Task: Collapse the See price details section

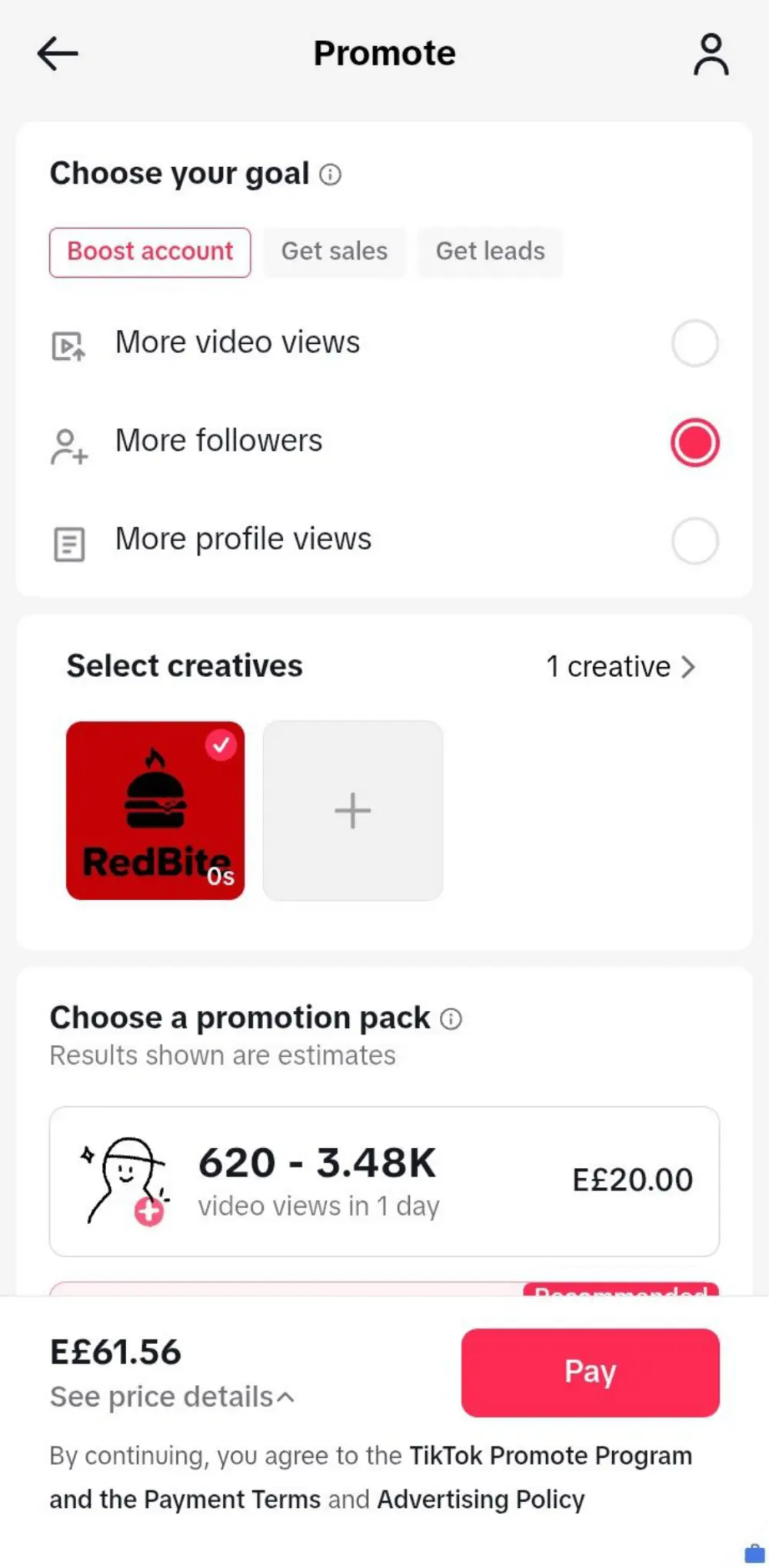Action: (171, 1396)
